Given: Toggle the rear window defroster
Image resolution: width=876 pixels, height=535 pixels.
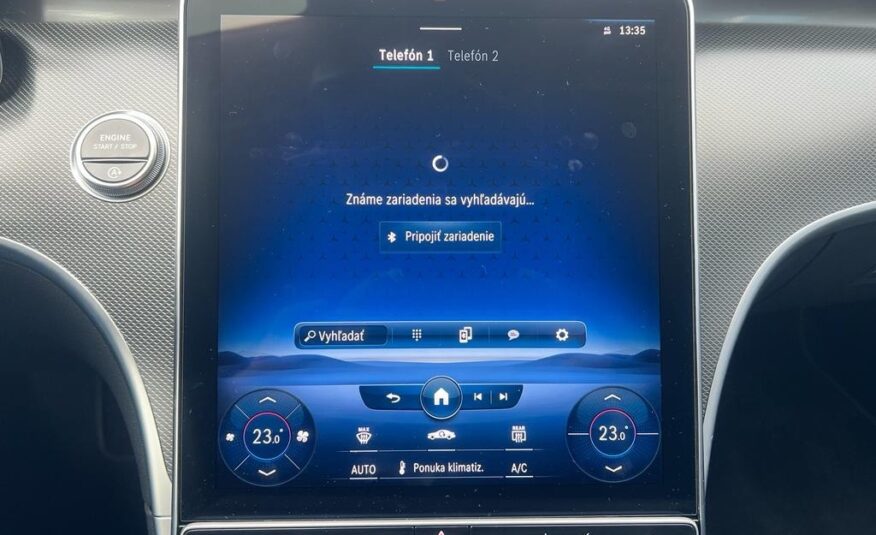Looking at the screenshot, I should [518, 434].
